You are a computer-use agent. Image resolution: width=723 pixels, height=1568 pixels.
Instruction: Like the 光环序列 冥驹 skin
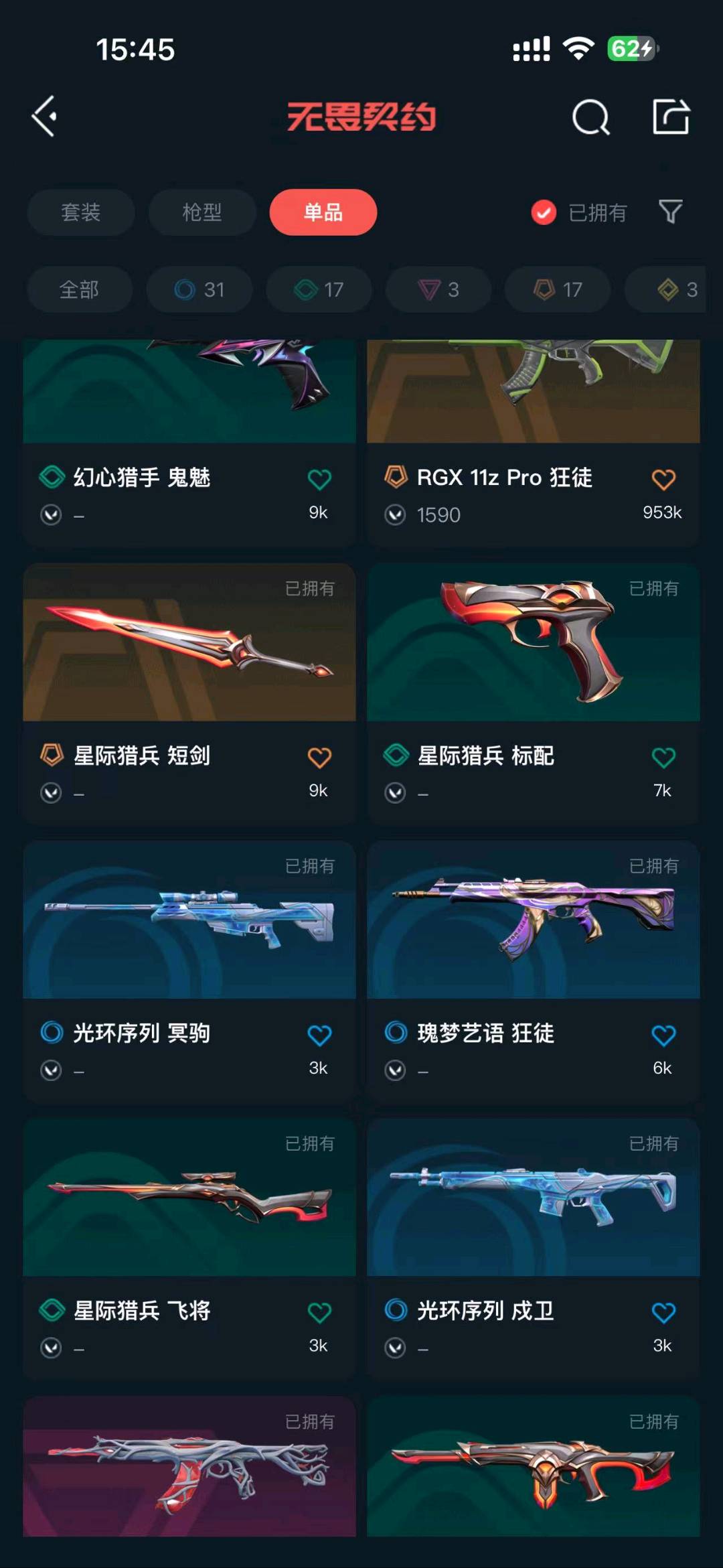tap(319, 1035)
